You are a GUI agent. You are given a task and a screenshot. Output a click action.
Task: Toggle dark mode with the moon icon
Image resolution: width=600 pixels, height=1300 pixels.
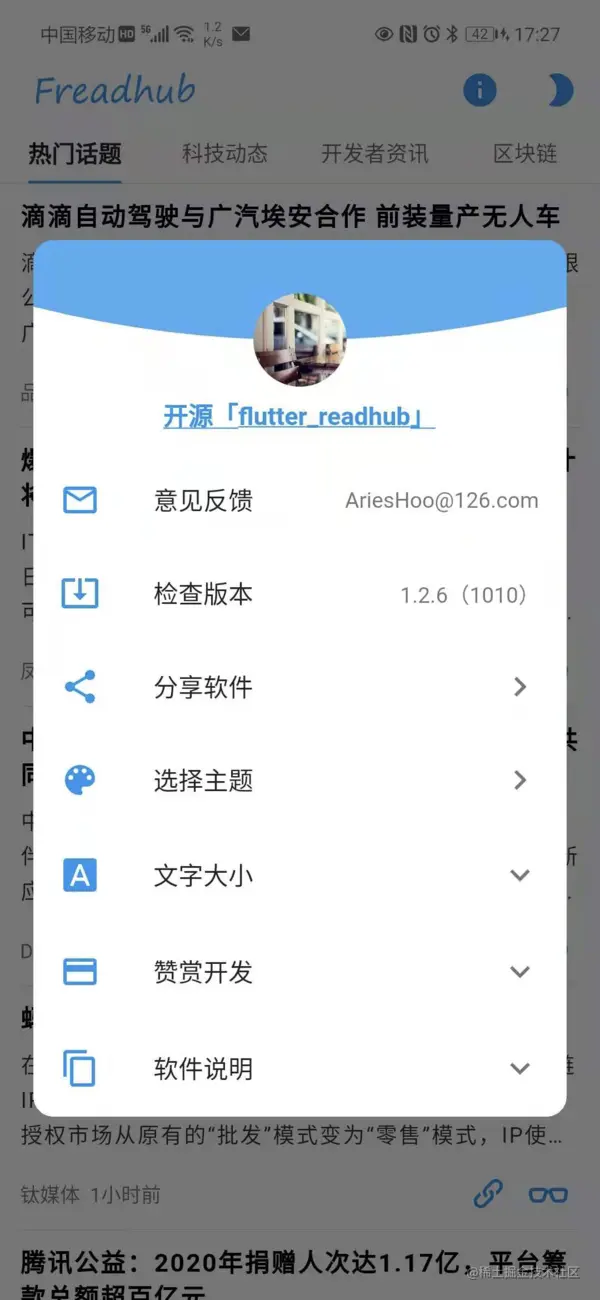(x=558, y=91)
